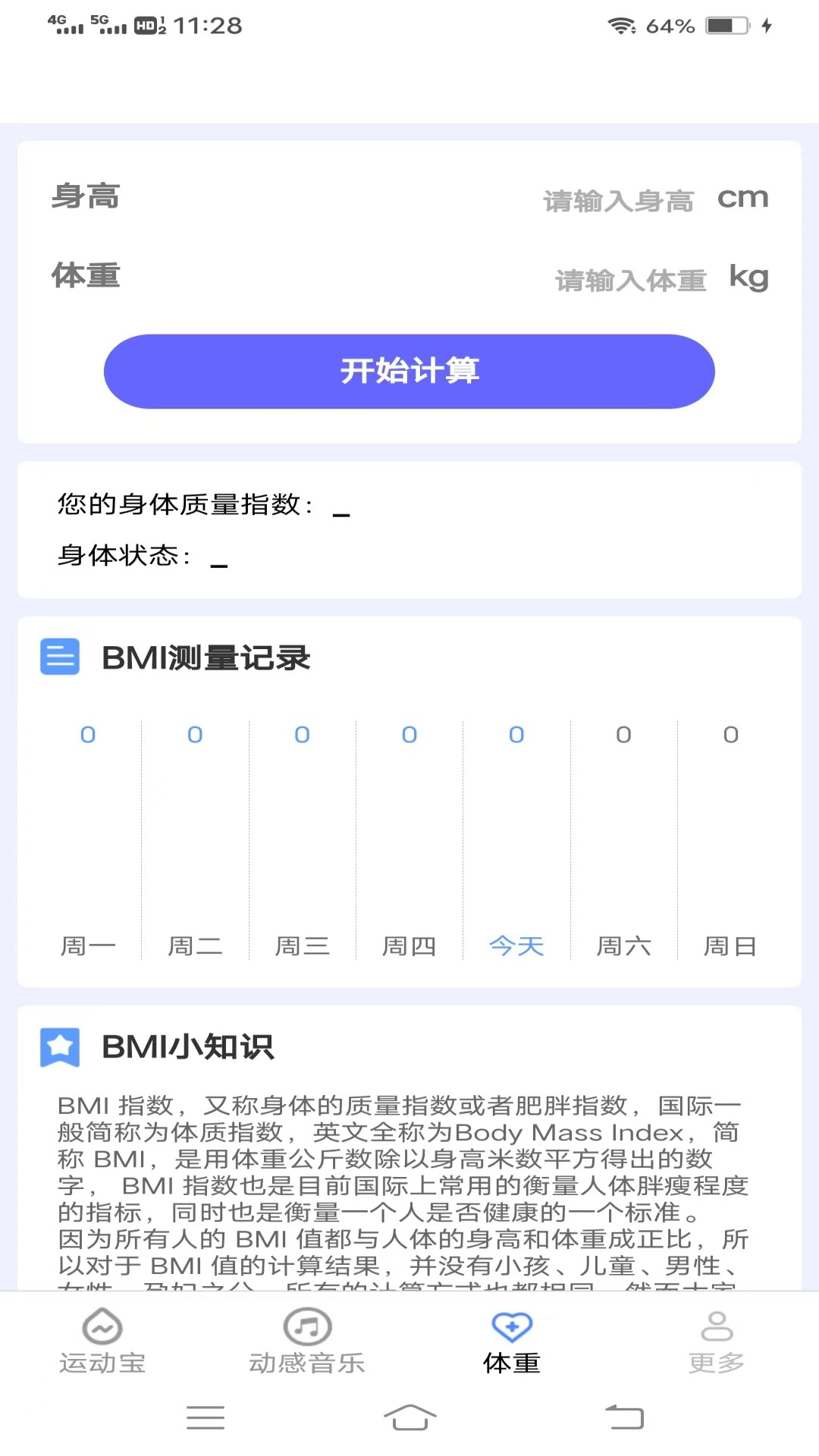Screen dimensions: 819x1456
Task: Click the 周一 chart column label
Action: (89, 945)
